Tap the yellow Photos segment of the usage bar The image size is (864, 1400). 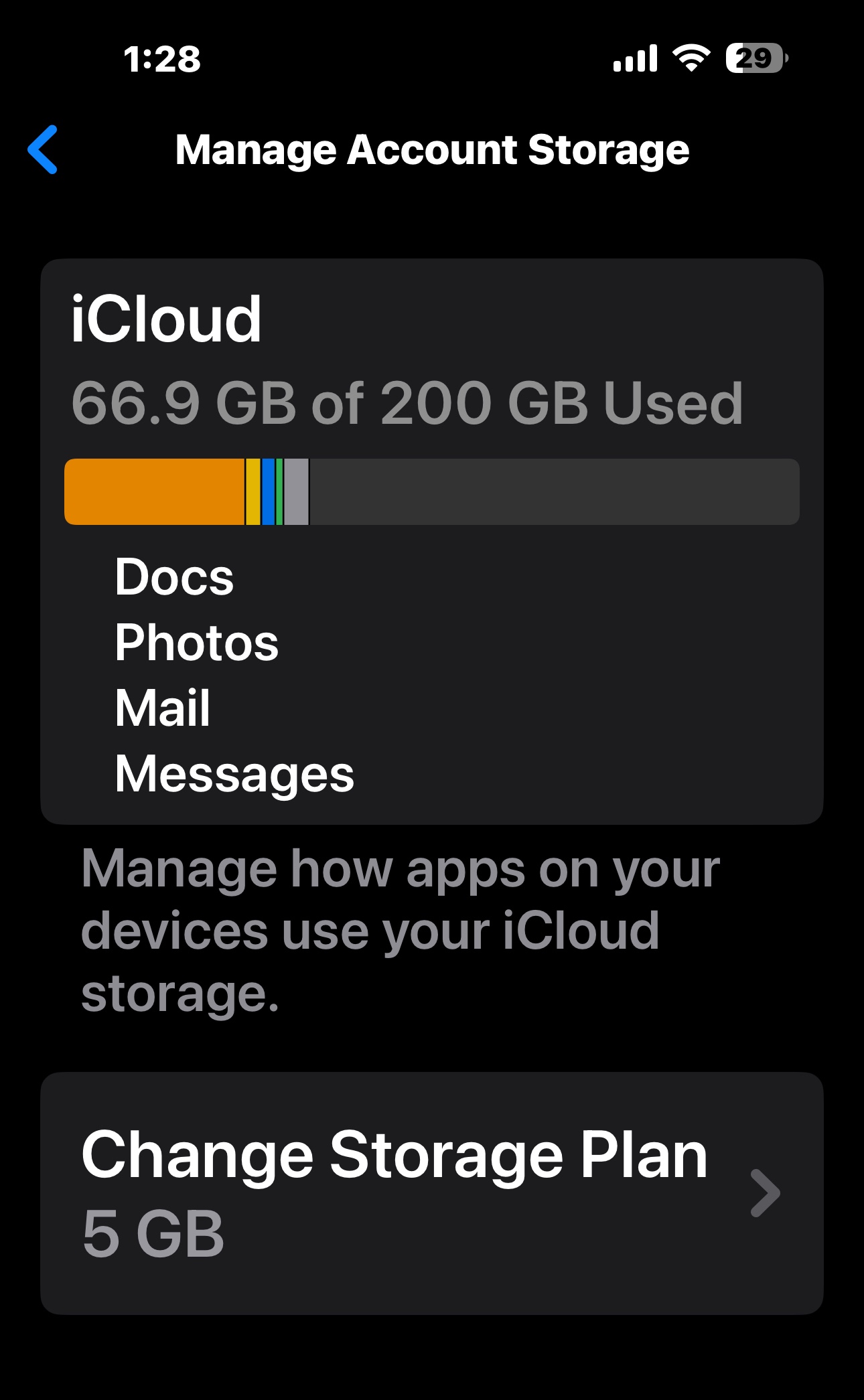point(253,492)
